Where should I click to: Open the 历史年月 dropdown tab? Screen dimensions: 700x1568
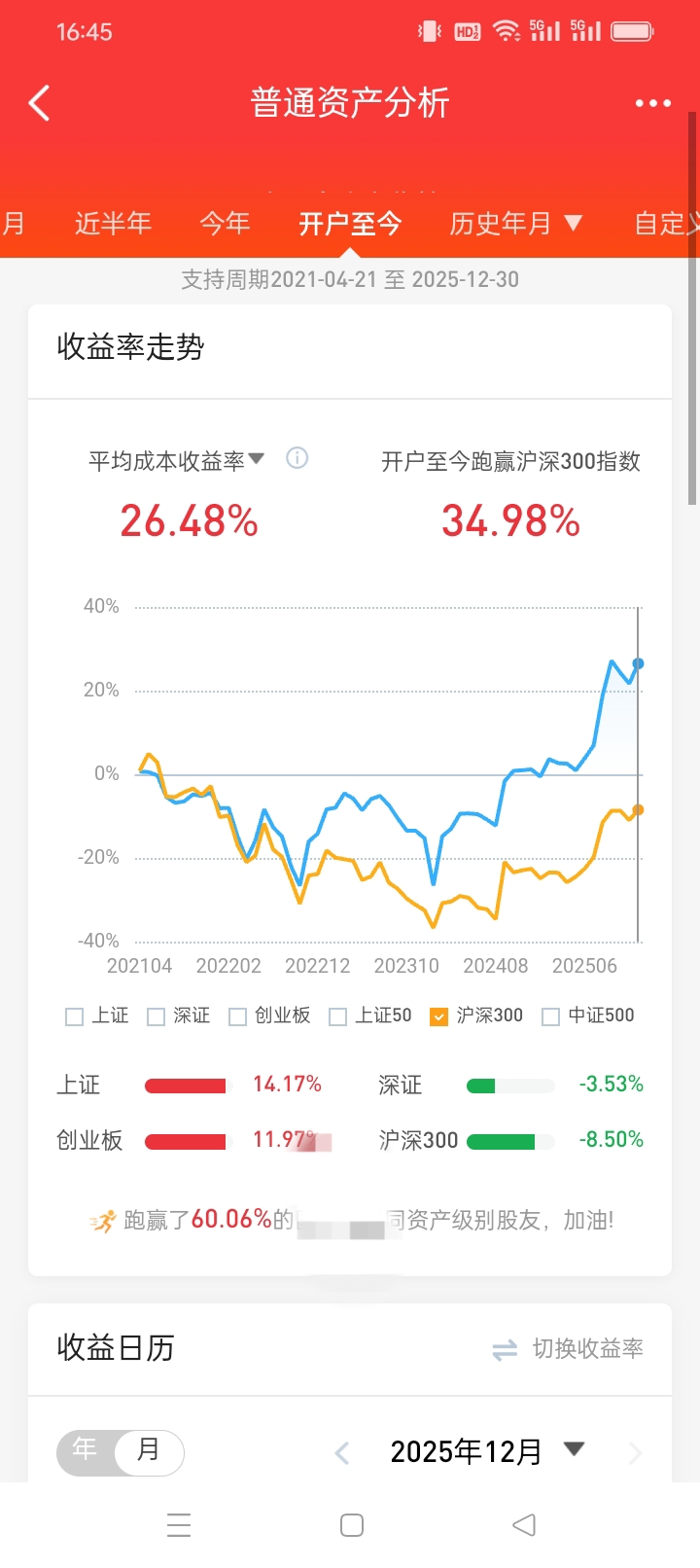514,224
